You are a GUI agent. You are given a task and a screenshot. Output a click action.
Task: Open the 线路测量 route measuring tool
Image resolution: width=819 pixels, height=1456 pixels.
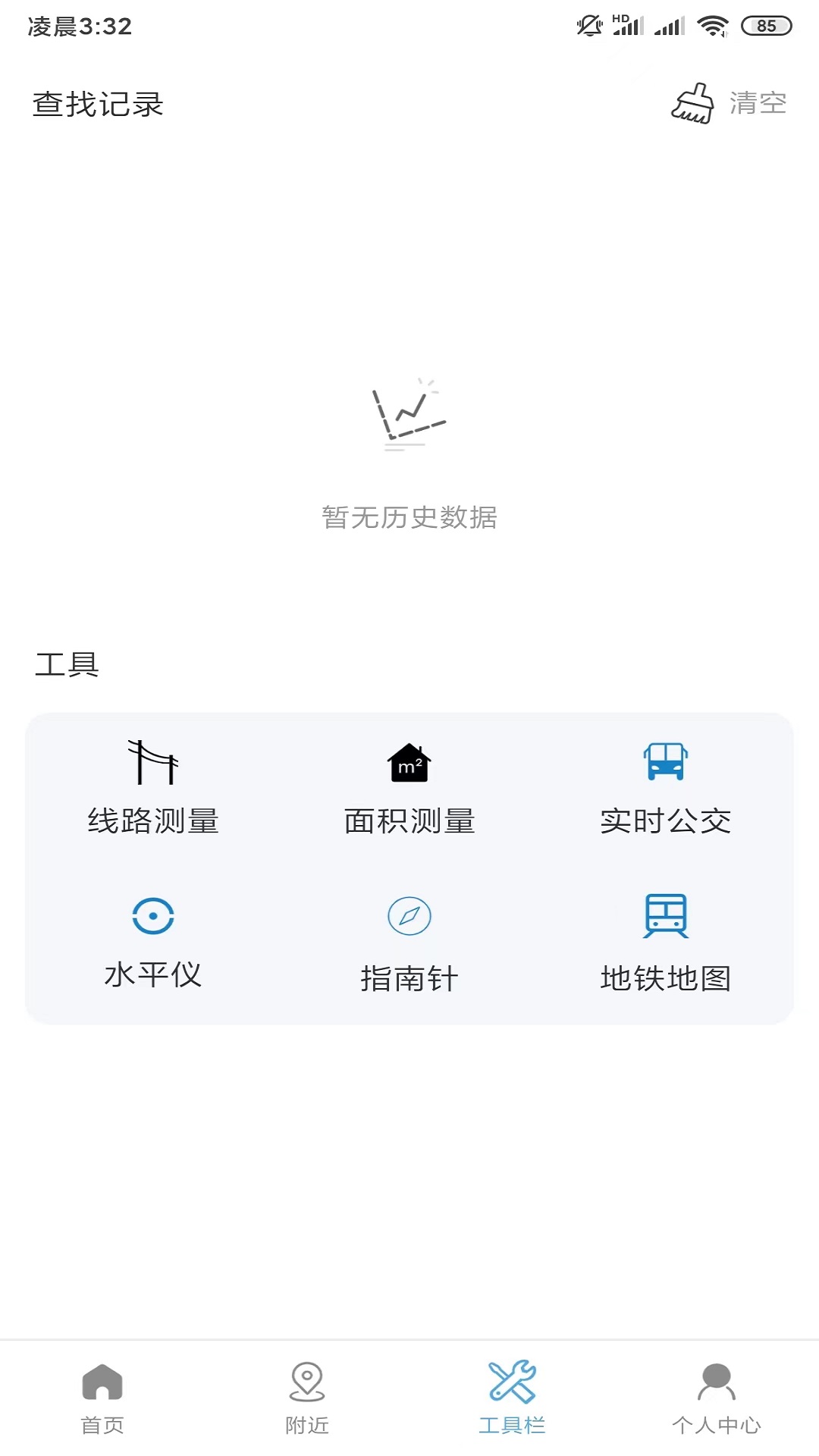pyautogui.click(x=153, y=789)
